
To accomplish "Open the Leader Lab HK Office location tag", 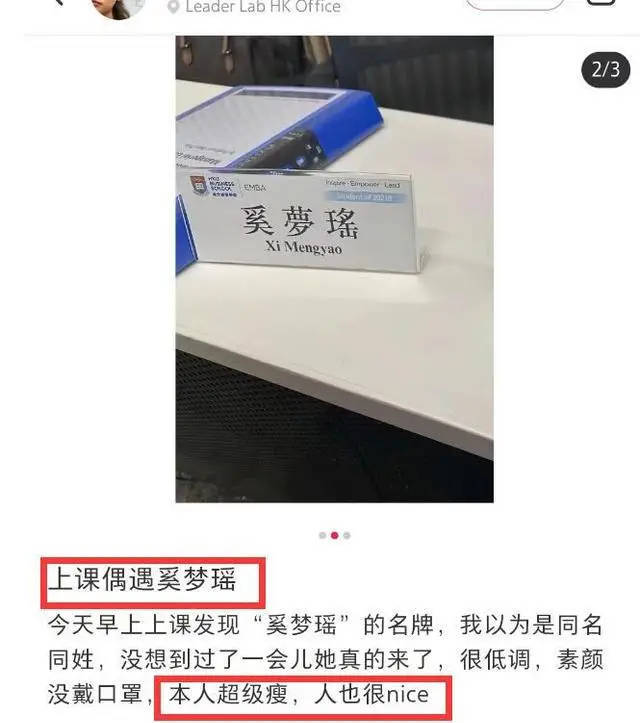I will (262, 7).
